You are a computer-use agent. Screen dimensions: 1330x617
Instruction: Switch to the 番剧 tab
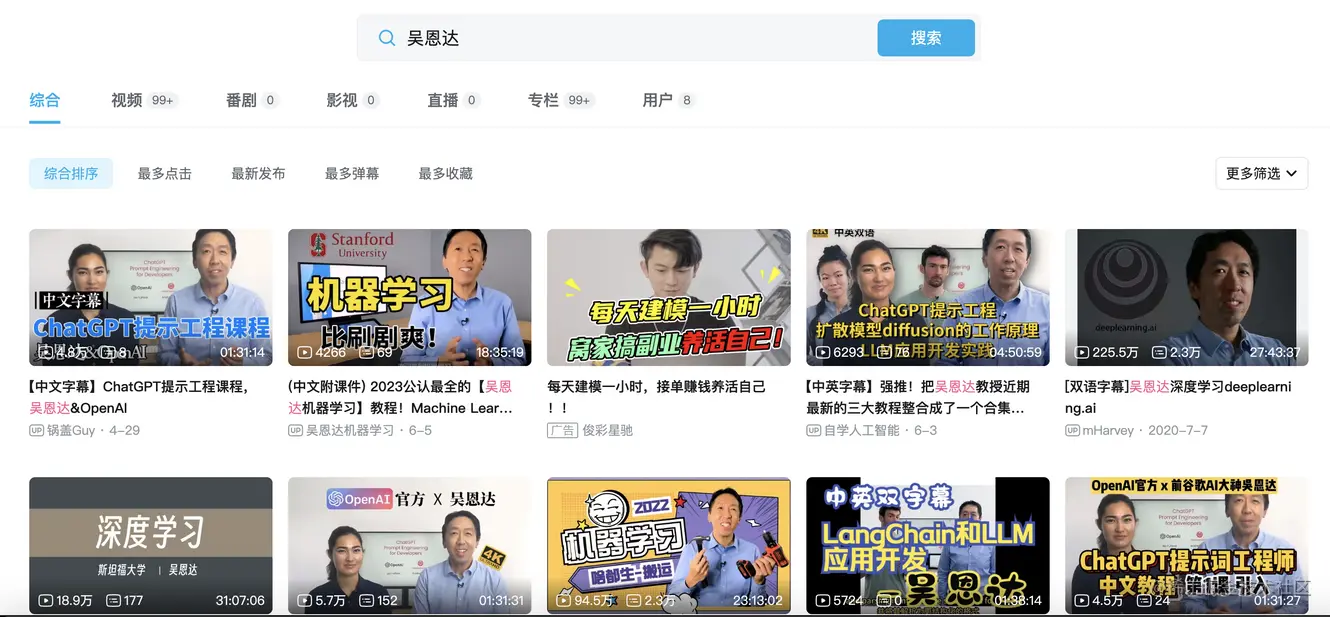(x=242, y=100)
